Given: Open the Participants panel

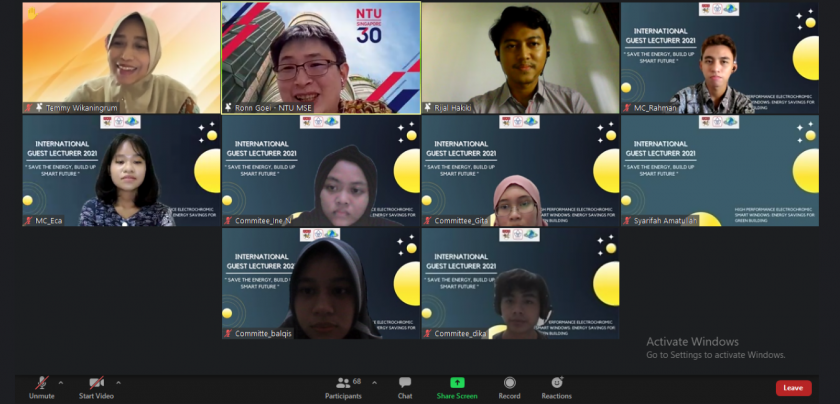Looking at the screenshot, I should (343, 387).
